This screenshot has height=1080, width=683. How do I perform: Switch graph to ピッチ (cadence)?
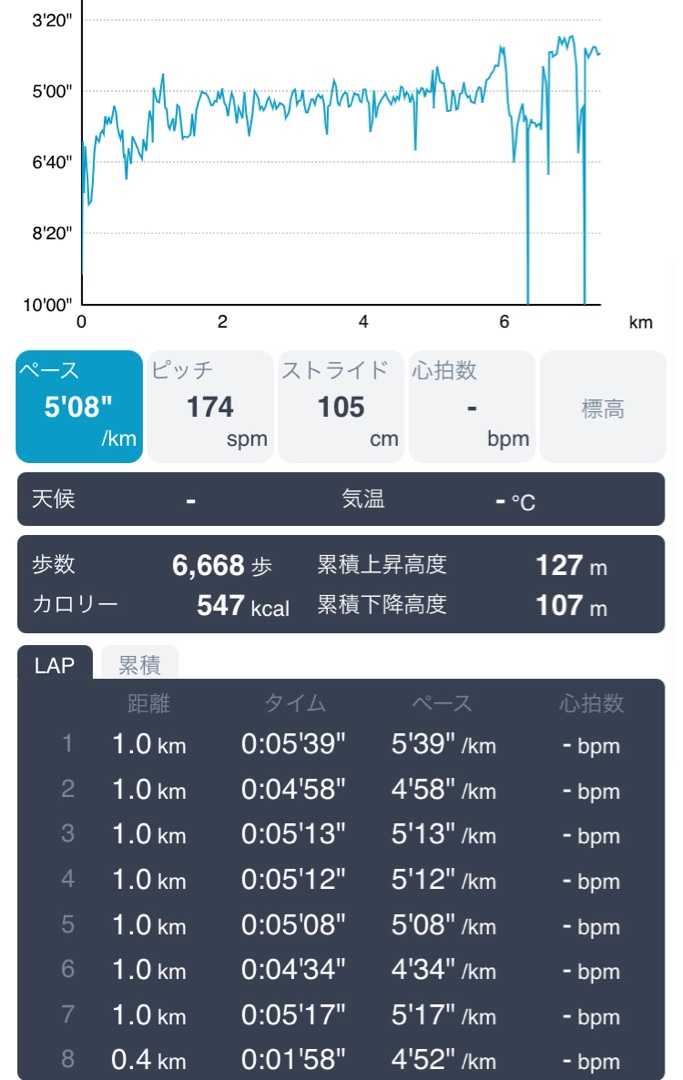coord(210,406)
